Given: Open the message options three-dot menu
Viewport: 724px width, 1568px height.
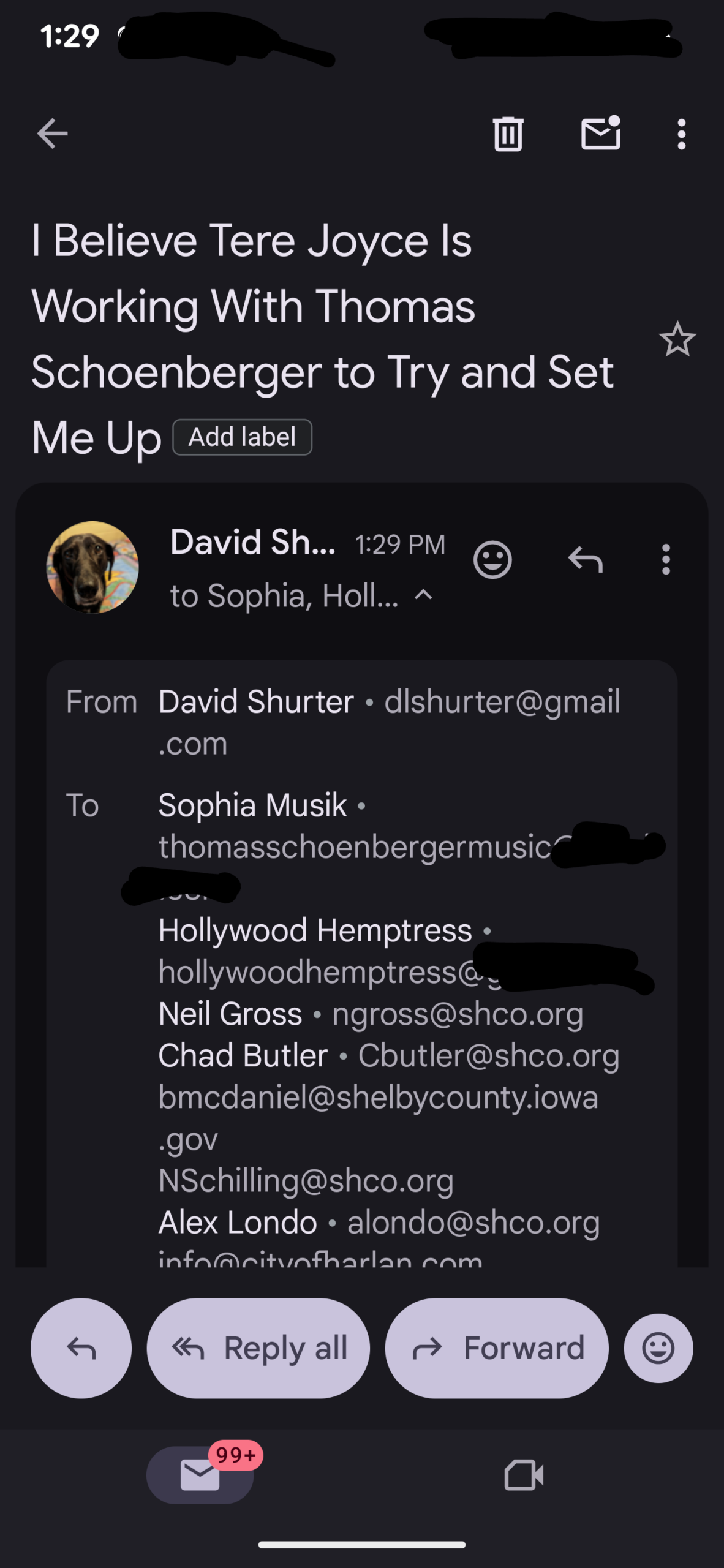Looking at the screenshot, I should 666,559.
